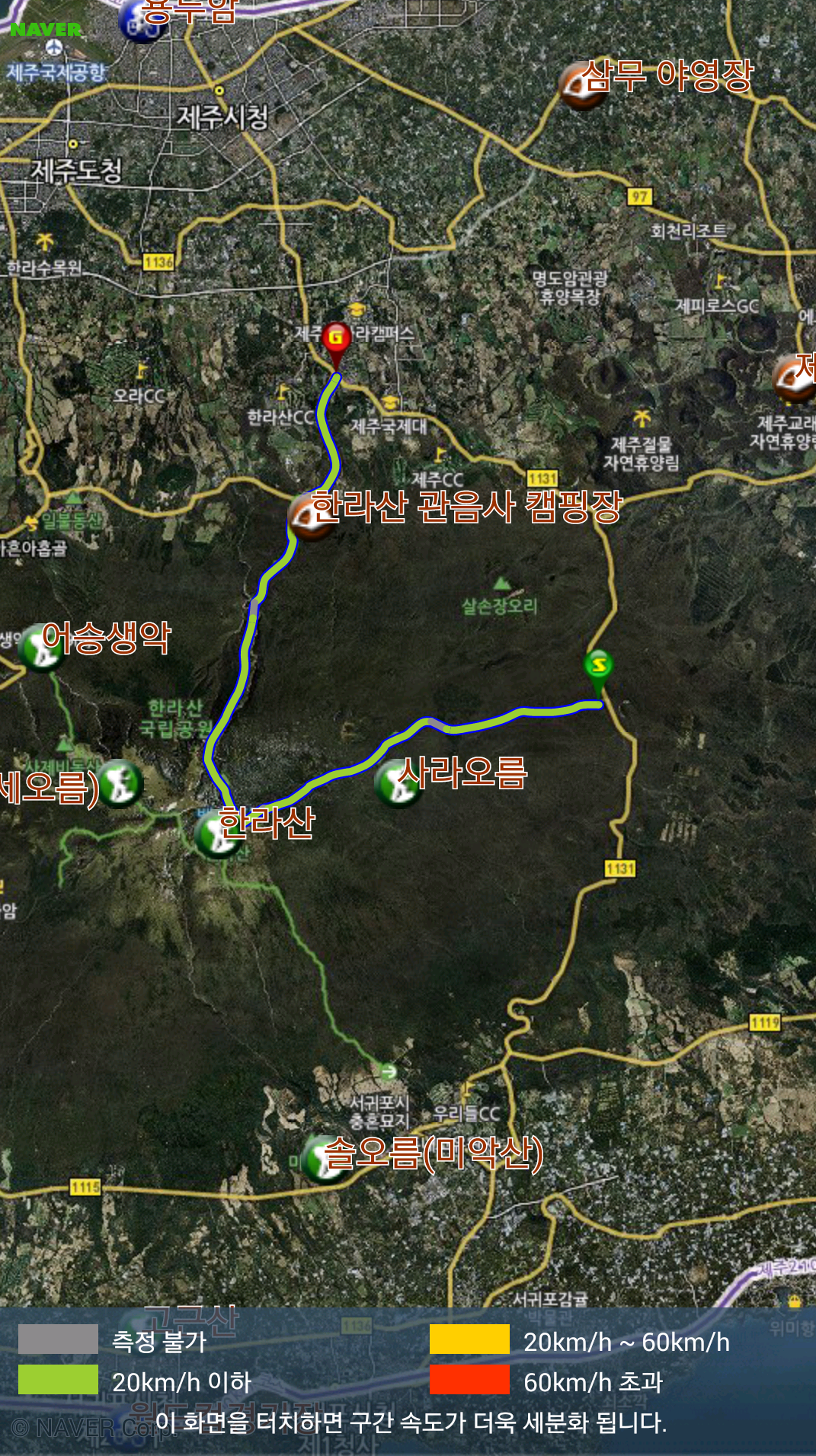Select the 어승생악 hiking marker
This screenshot has height=1456, width=816.
41,648
